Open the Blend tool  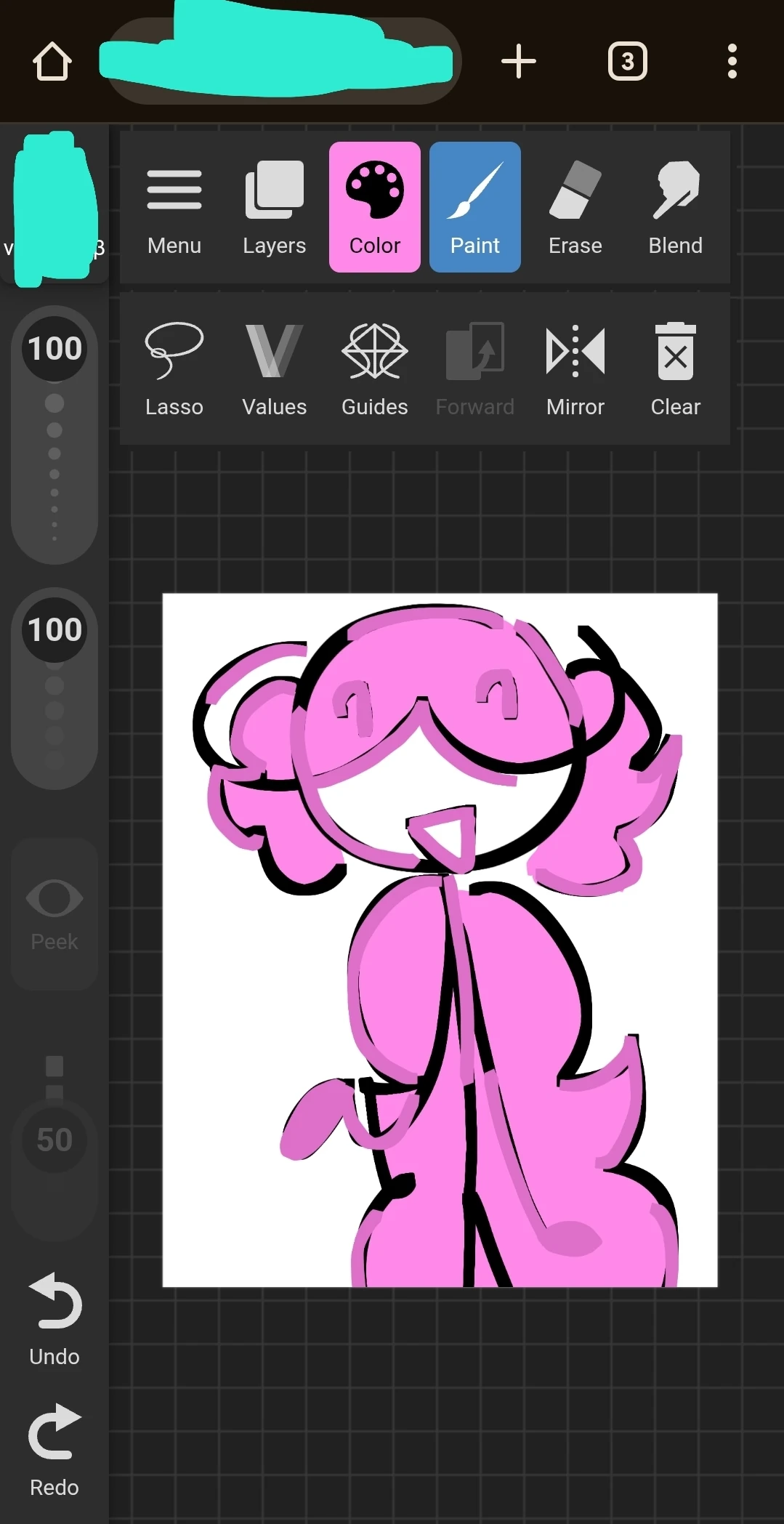pos(674,207)
